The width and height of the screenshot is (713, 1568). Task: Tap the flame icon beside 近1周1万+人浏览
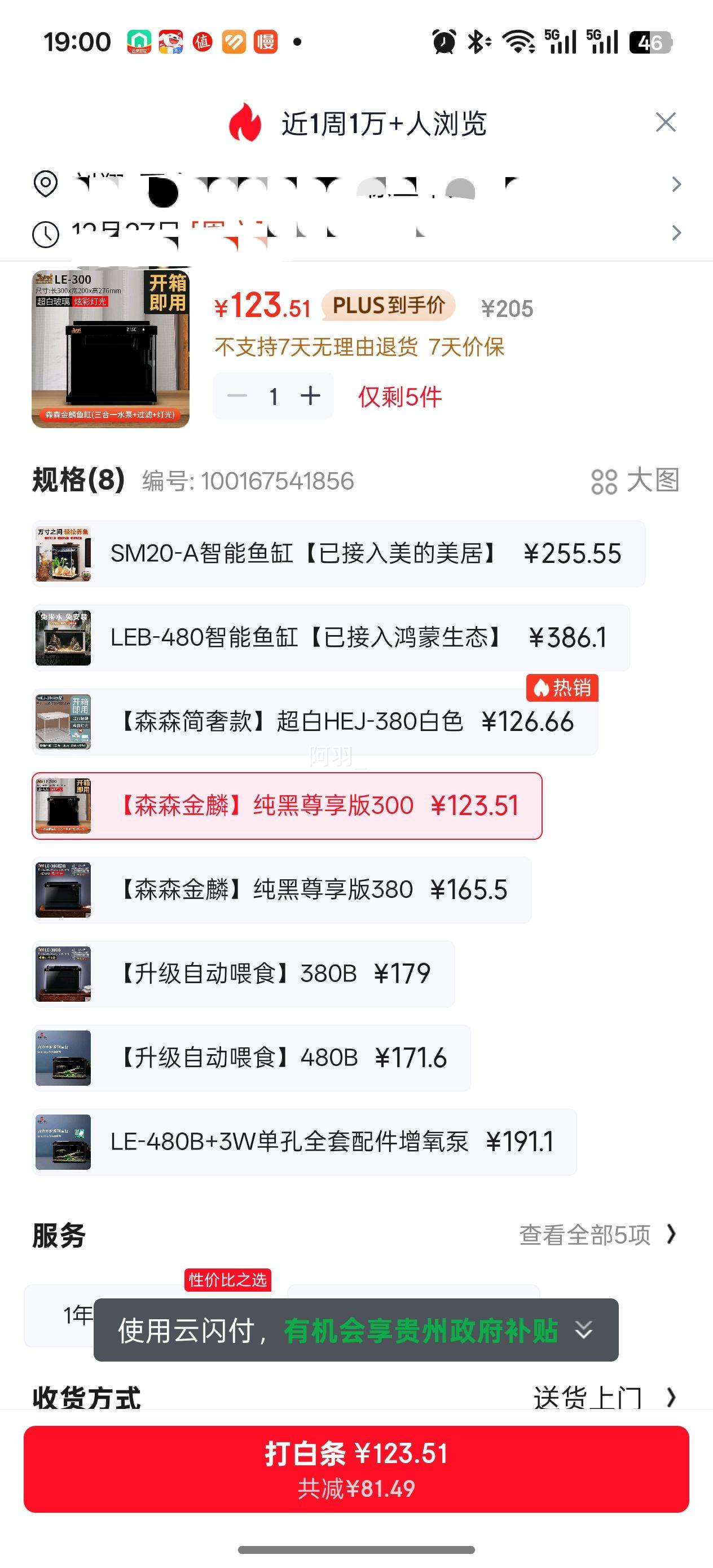click(x=247, y=122)
